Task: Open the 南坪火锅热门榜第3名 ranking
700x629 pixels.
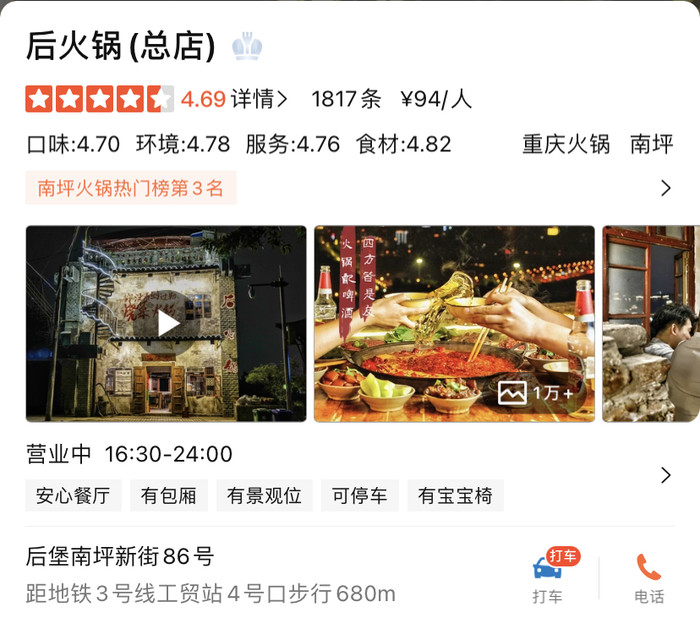Action: point(131,187)
